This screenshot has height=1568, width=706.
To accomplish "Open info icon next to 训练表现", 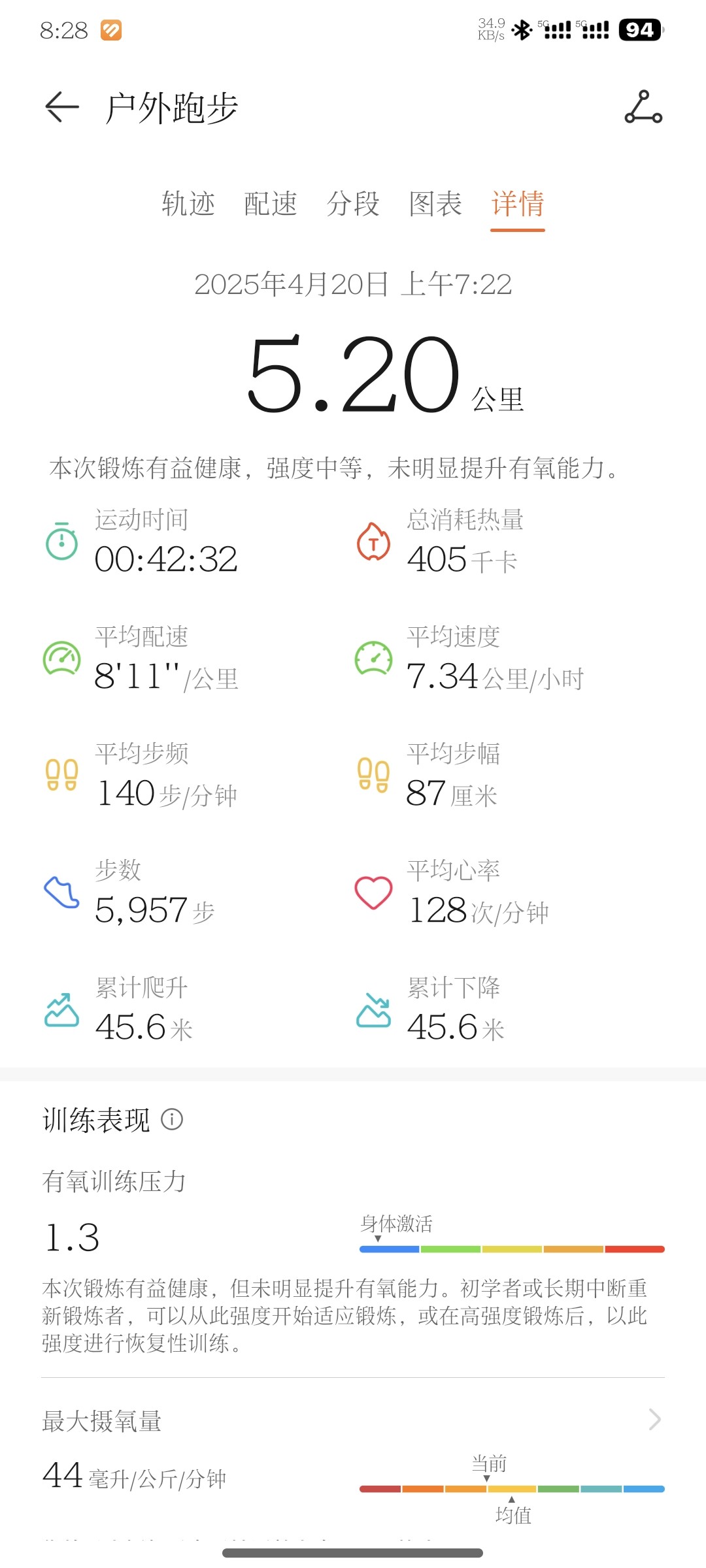I will pos(172,1119).
